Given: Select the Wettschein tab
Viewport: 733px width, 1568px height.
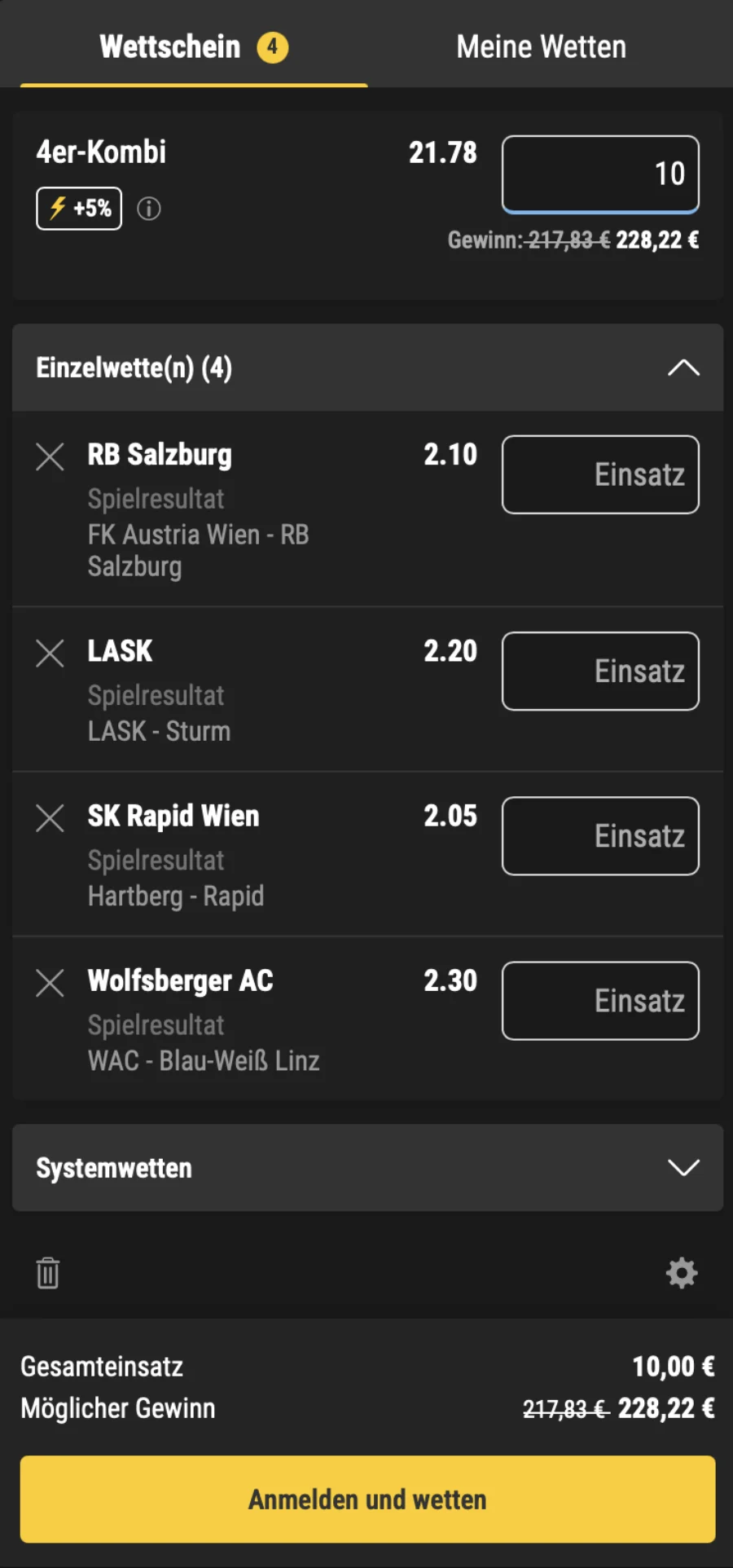Looking at the screenshot, I should click(x=193, y=47).
